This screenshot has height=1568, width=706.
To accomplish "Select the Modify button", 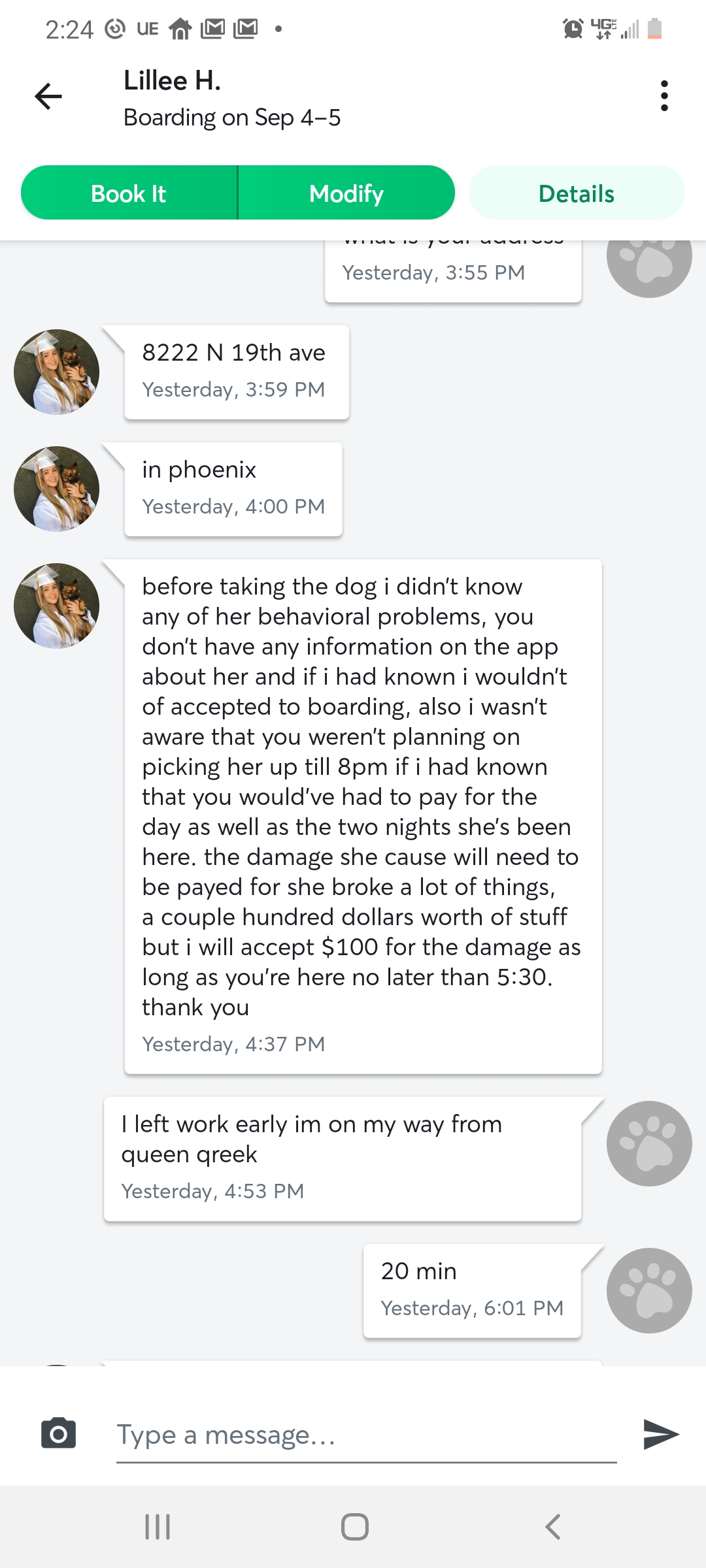I will click(x=346, y=193).
